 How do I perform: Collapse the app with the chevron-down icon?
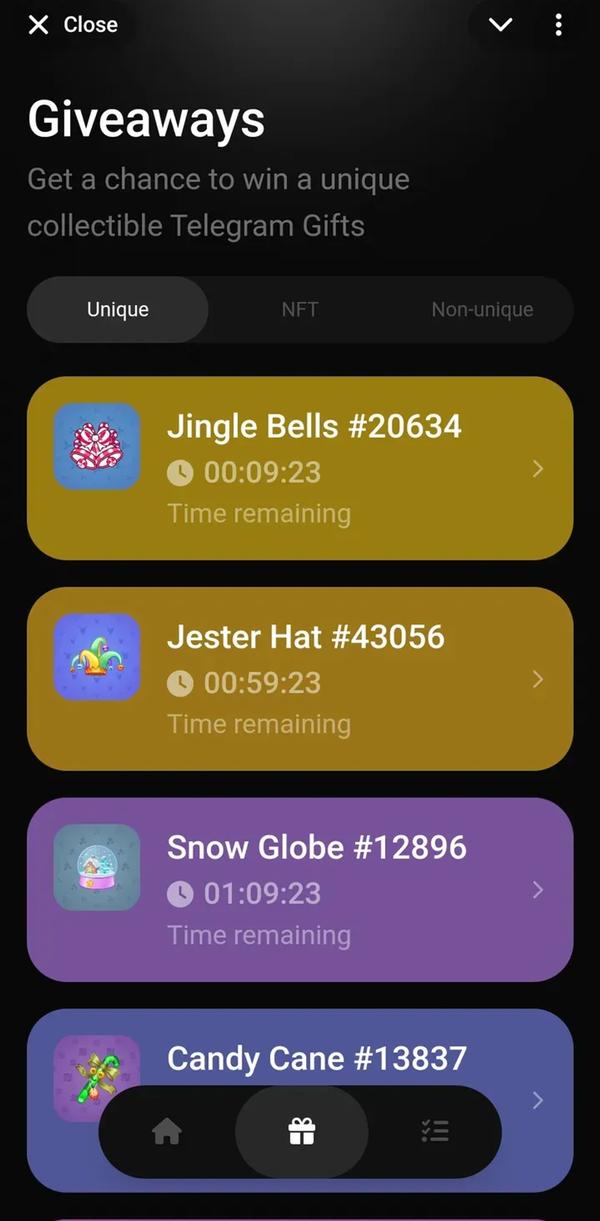point(501,25)
